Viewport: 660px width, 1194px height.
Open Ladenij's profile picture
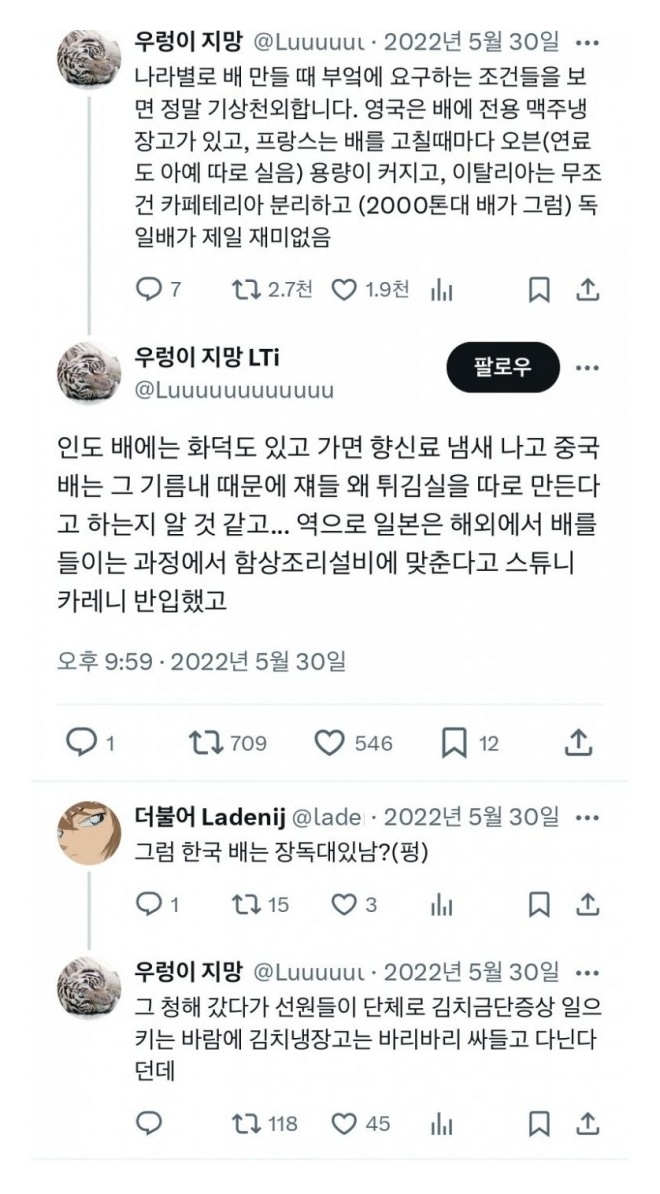[x=89, y=834]
